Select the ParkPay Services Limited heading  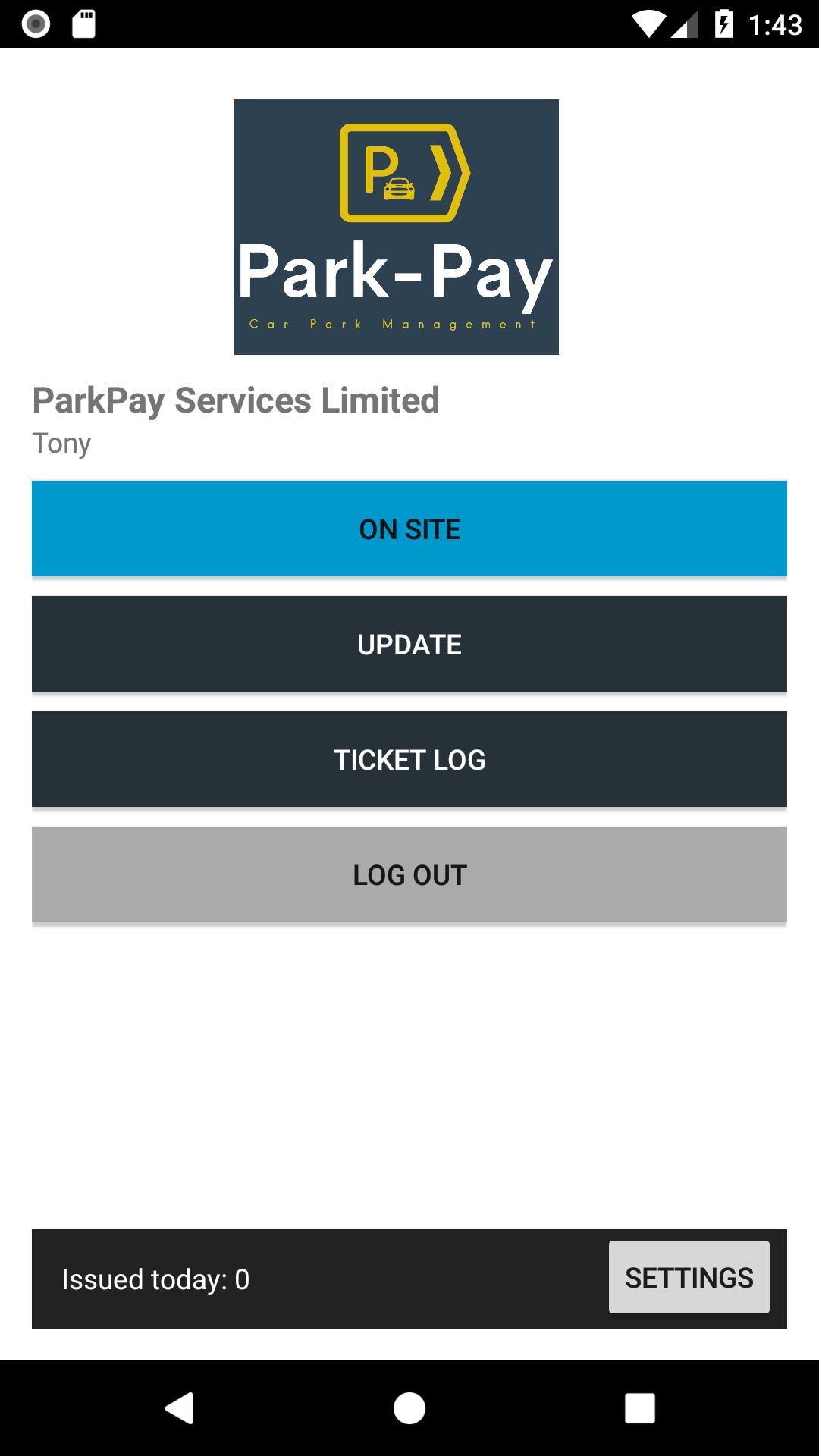point(236,401)
